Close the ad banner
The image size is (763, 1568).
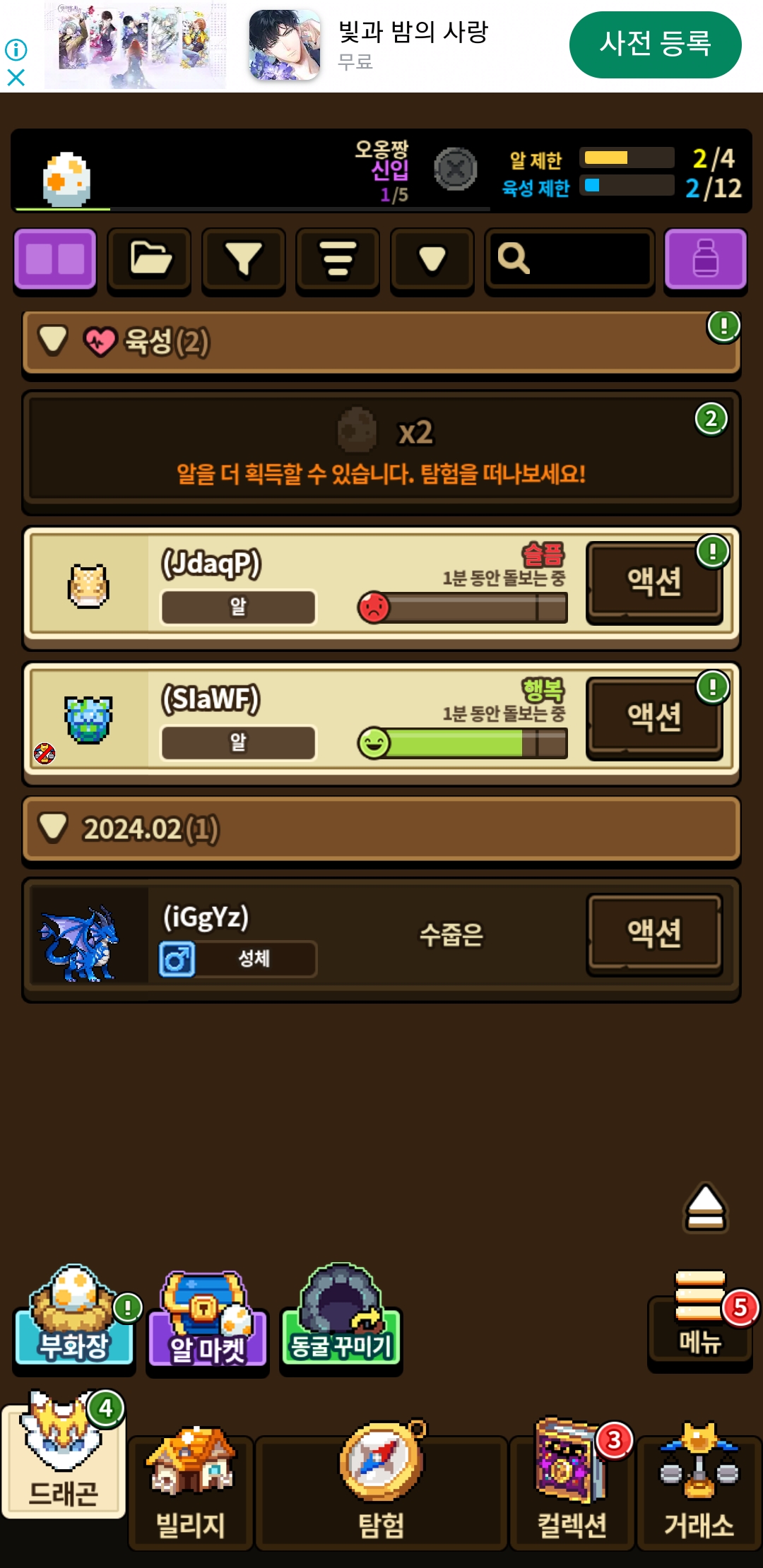[16, 78]
